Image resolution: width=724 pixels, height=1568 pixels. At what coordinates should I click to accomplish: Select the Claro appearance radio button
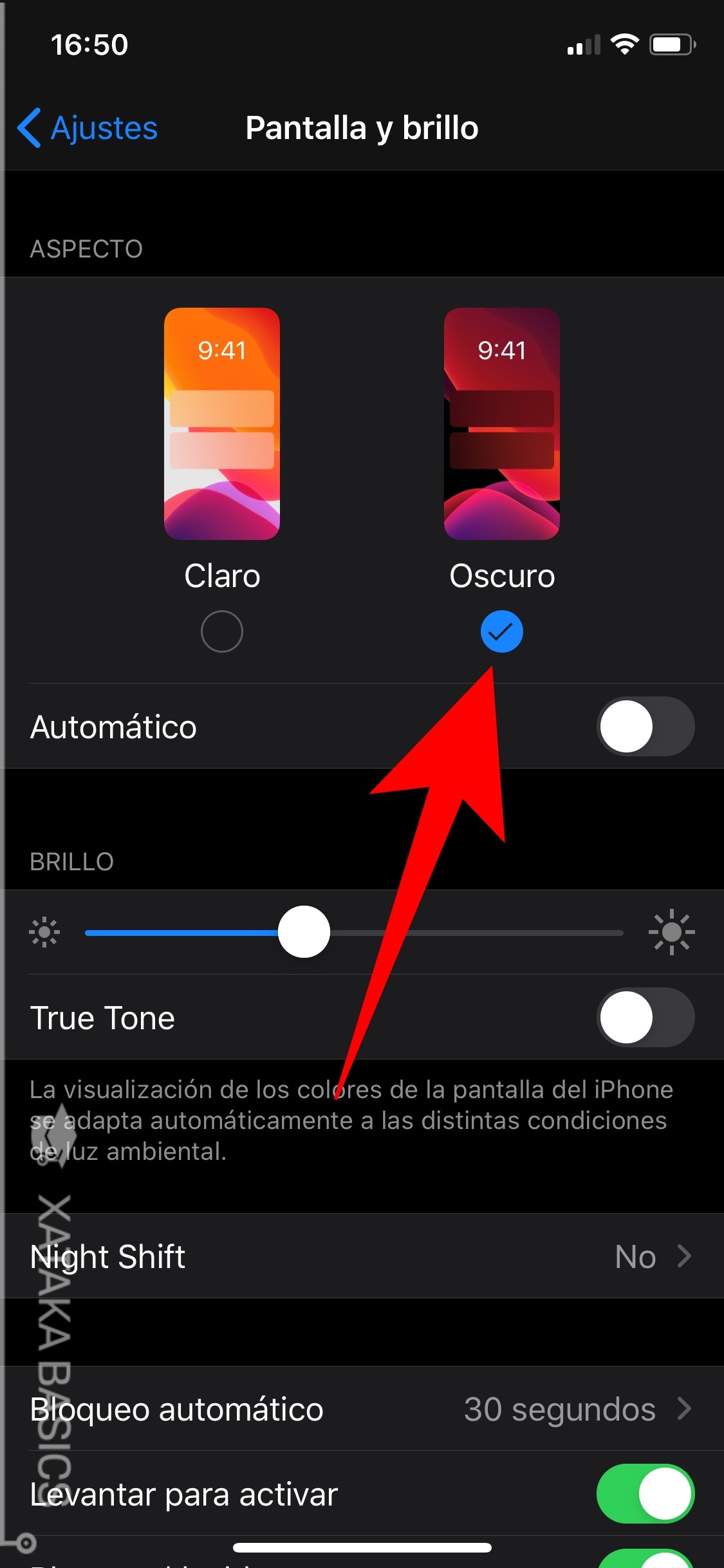coord(222,631)
